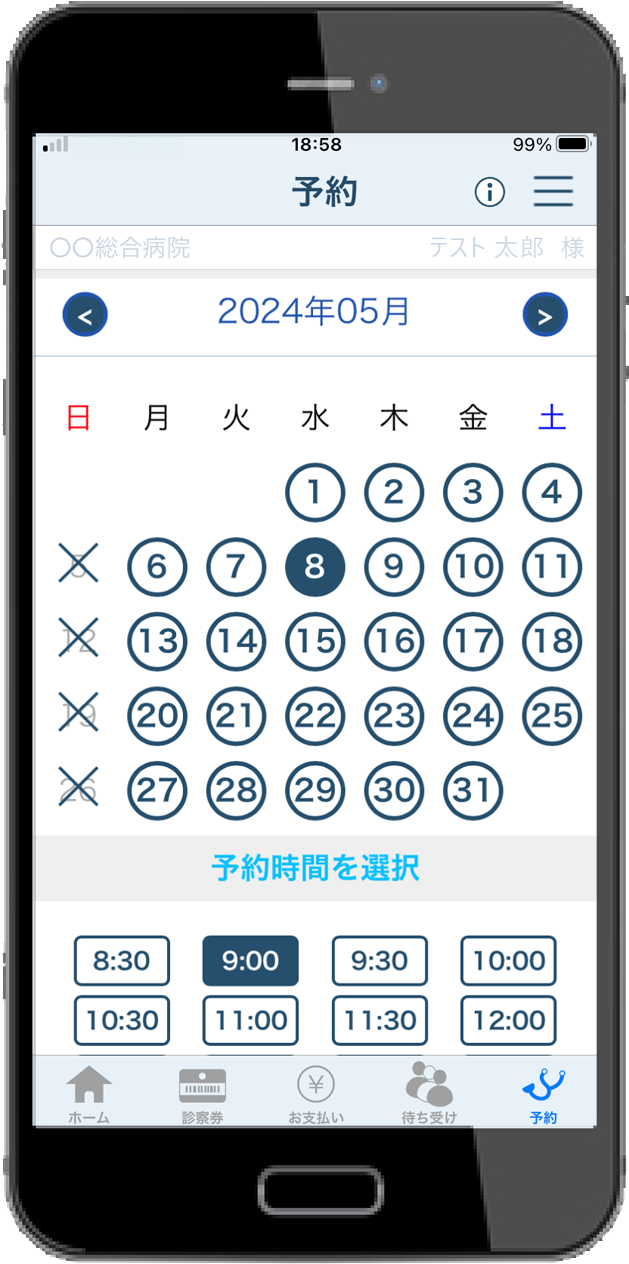The height and width of the screenshot is (1264, 629).
Task: Select the 11:30 time slot
Action: click(x=379, y=1021)
